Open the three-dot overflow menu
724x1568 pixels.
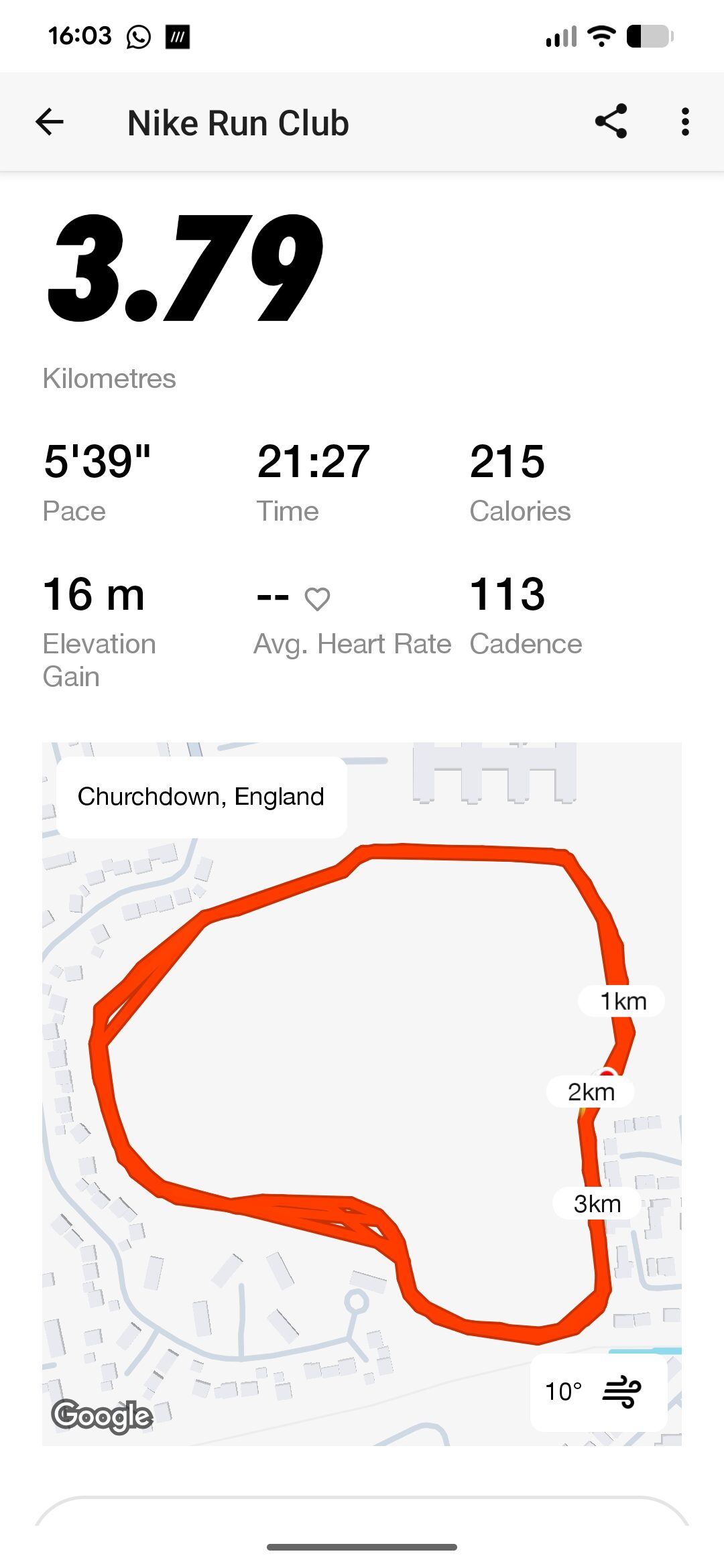(684, 122)
